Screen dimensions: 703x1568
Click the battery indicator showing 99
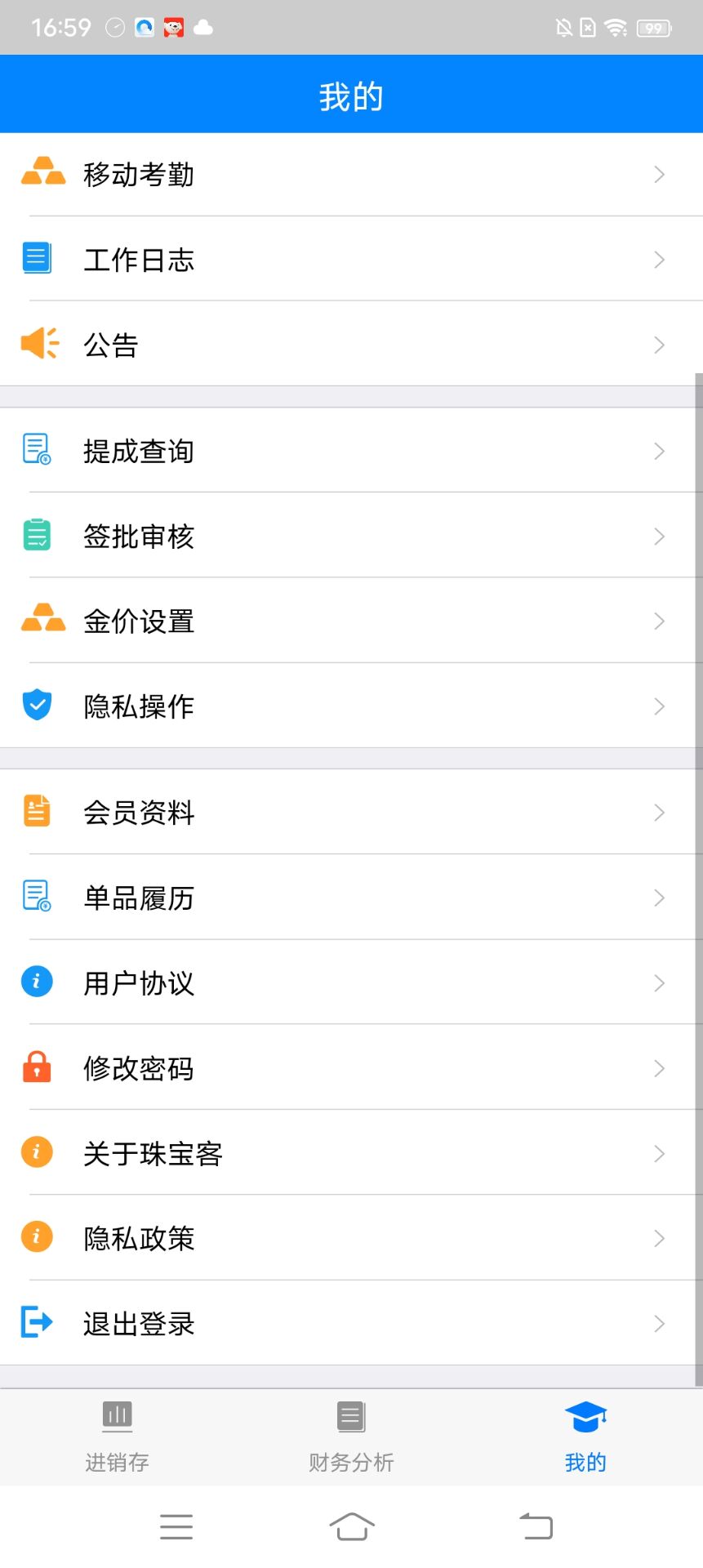point(652,27)
